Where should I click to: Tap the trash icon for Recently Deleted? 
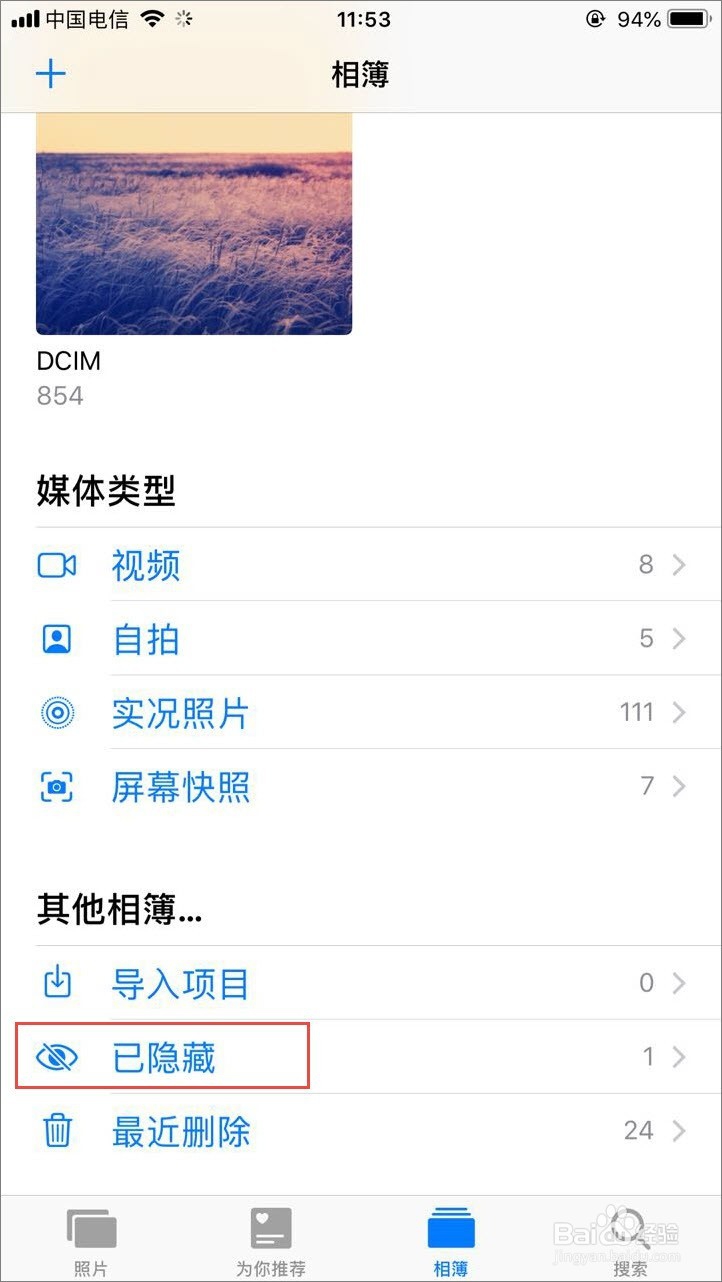pyautogui.click(x=57, y=1130)
